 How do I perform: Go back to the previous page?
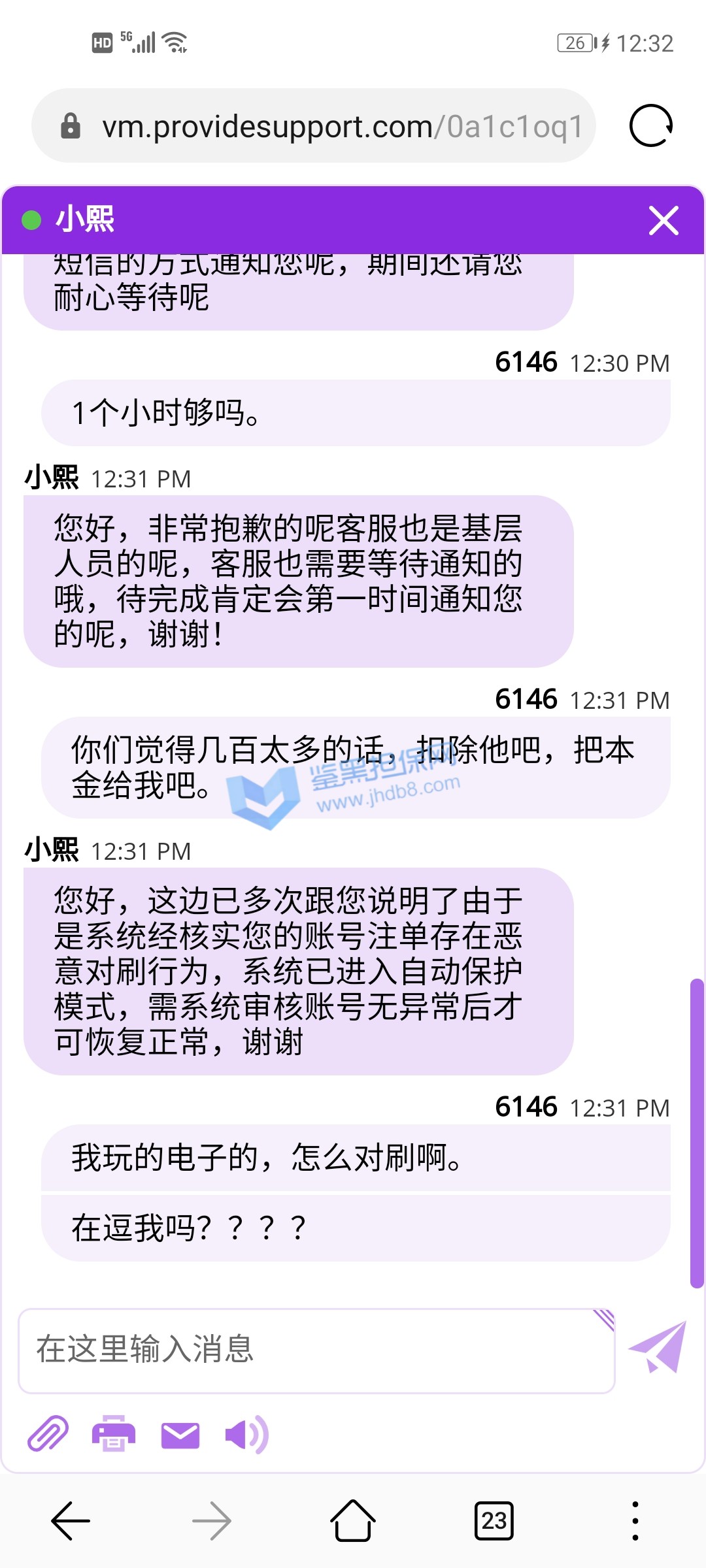pyautogui.click(x=71, y=1521)
